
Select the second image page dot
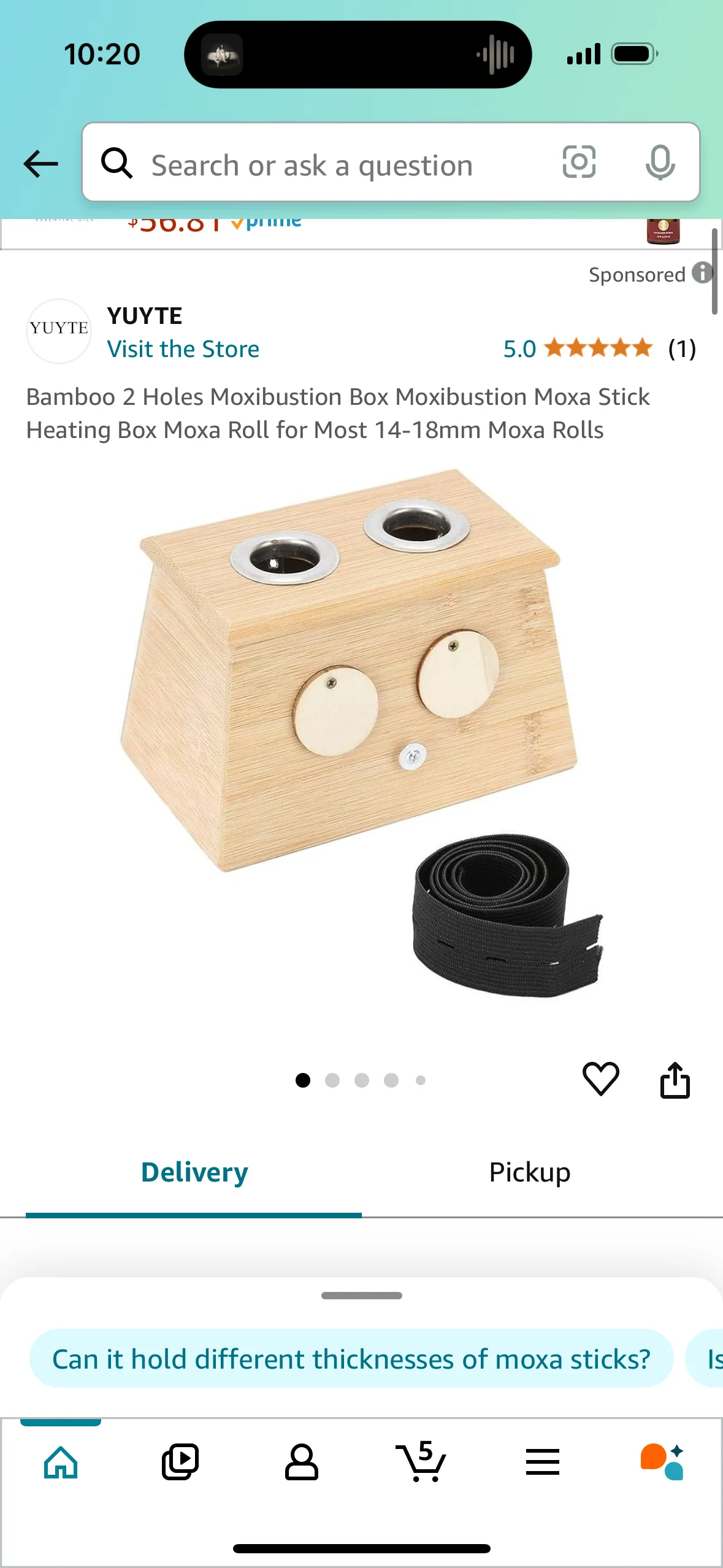[x=332, y=1080]
